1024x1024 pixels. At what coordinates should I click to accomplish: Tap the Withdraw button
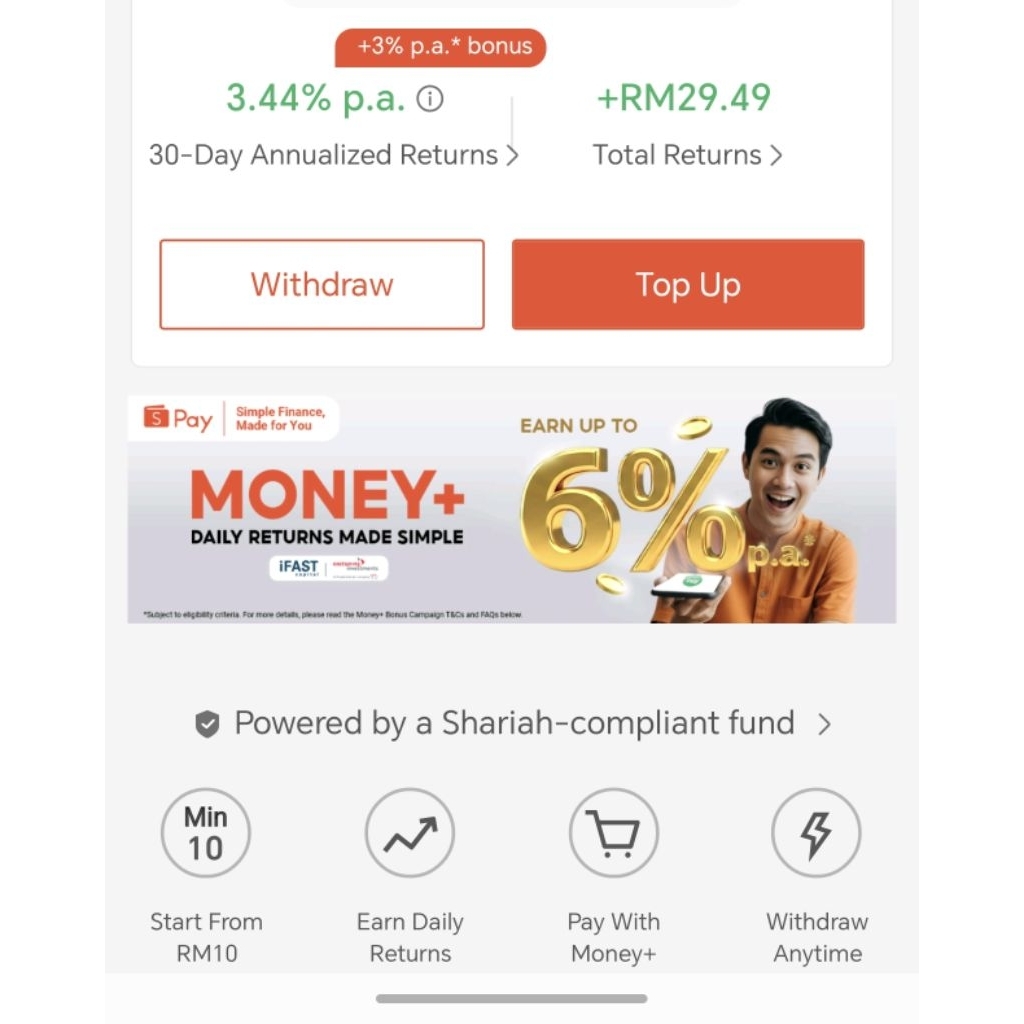click(322, 284)
